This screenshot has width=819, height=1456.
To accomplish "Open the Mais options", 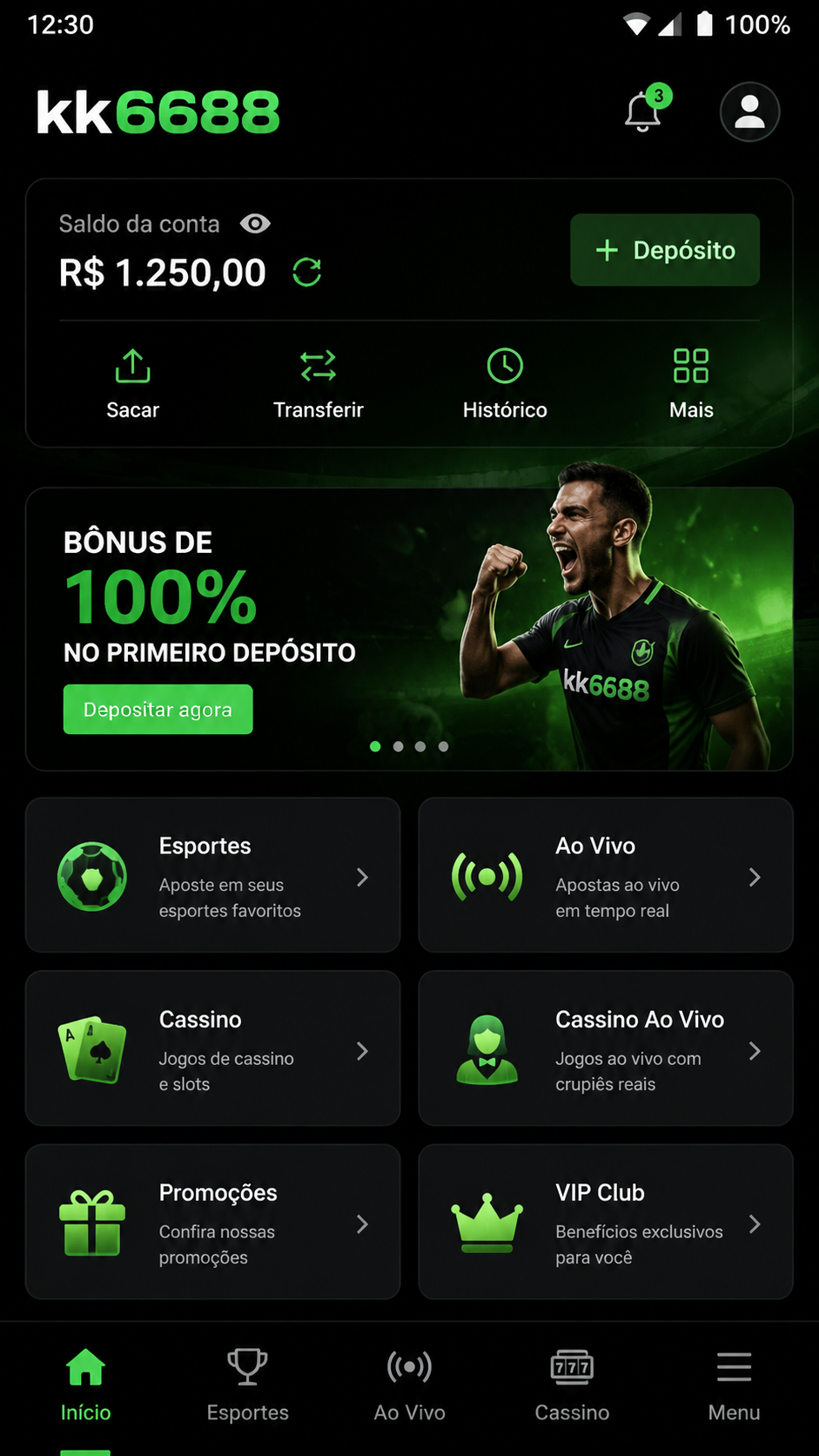I will coord(691,384).
